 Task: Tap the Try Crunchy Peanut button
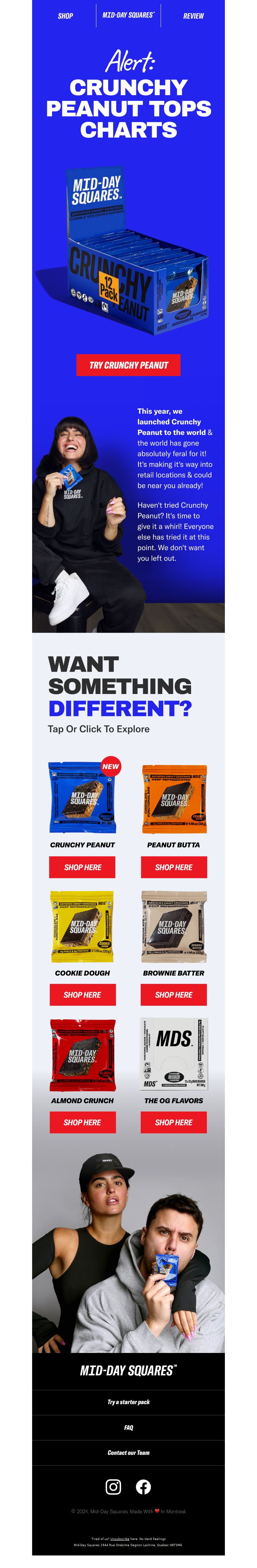(128, 365)
